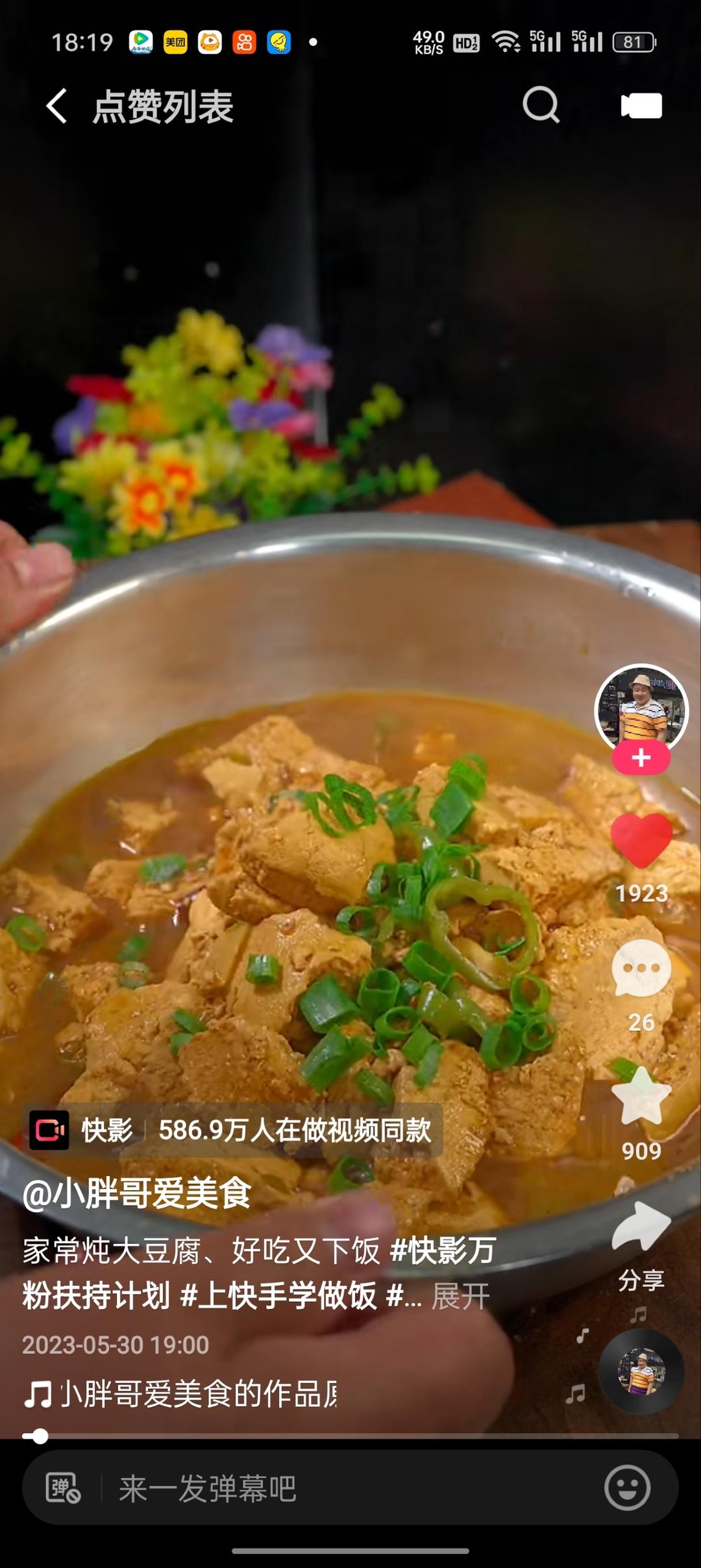Toggle the danmaku switch icon
The height and width of the screenshot is (1568, 701).
(x=63, y=1487)
